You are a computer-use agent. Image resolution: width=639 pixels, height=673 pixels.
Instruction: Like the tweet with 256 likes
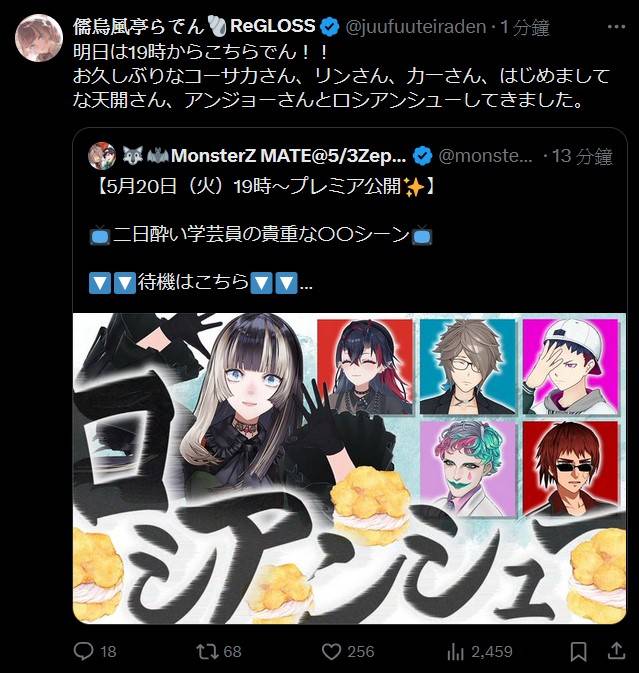332,651
